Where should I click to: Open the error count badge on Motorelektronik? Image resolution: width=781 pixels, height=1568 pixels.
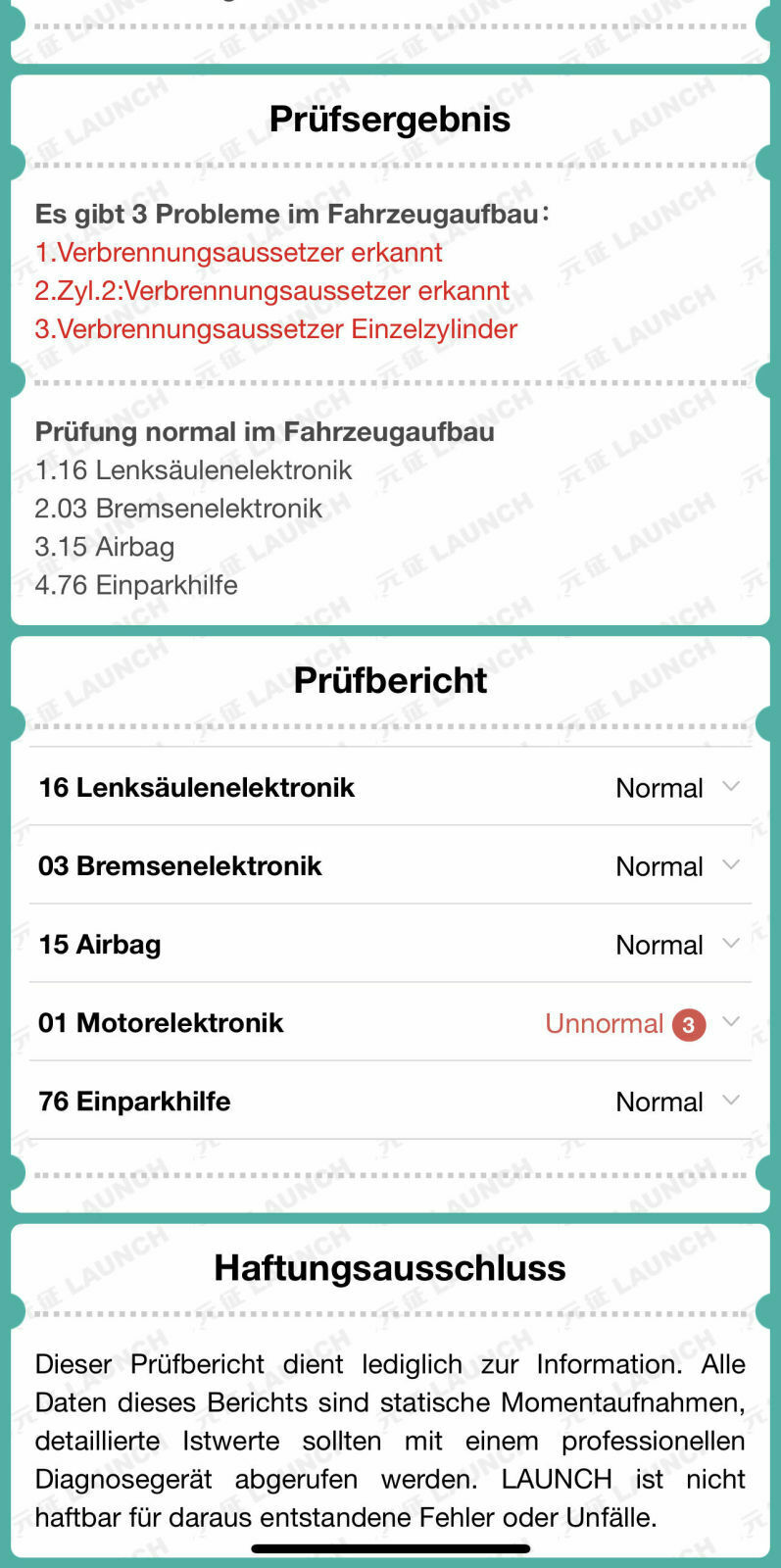tap(689, 1024)
